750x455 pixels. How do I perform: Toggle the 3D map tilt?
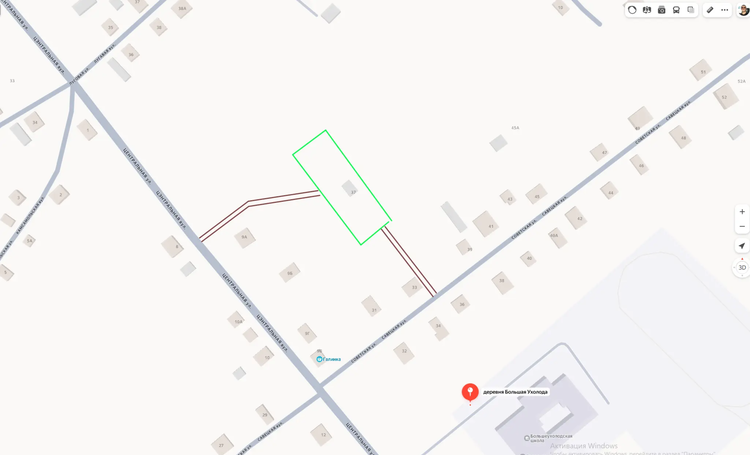742,267
